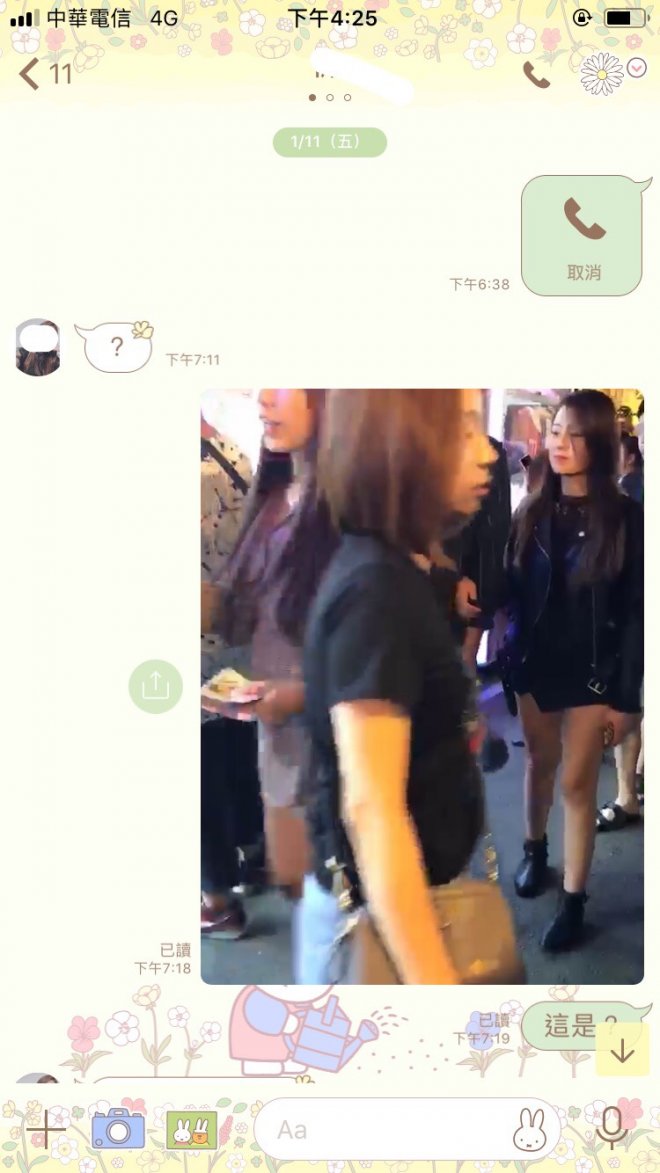Open the photo gallery picker
Viewport: 660px width, 1173px height.
click(191, 1130)
